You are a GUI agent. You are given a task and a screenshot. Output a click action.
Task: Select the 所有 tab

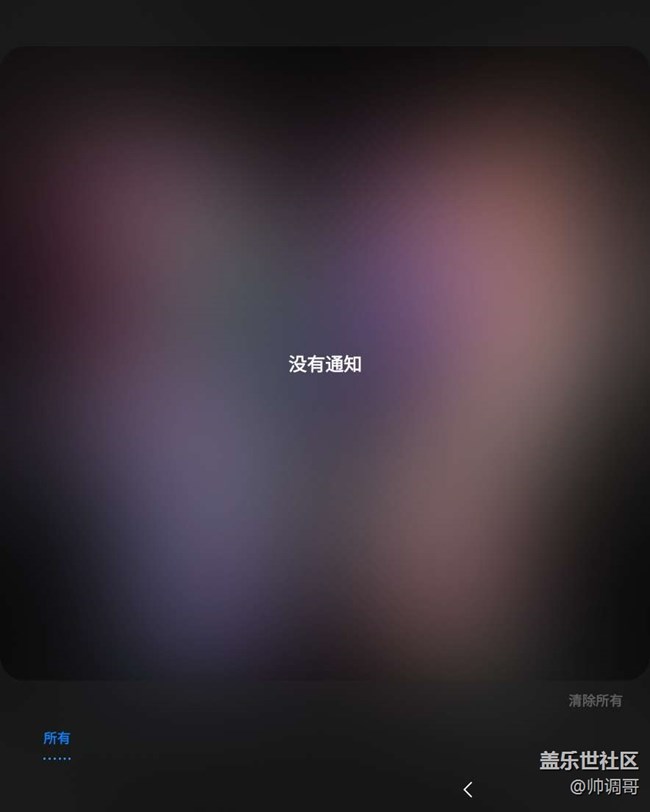pyautogui.click(x=57, y=739)
